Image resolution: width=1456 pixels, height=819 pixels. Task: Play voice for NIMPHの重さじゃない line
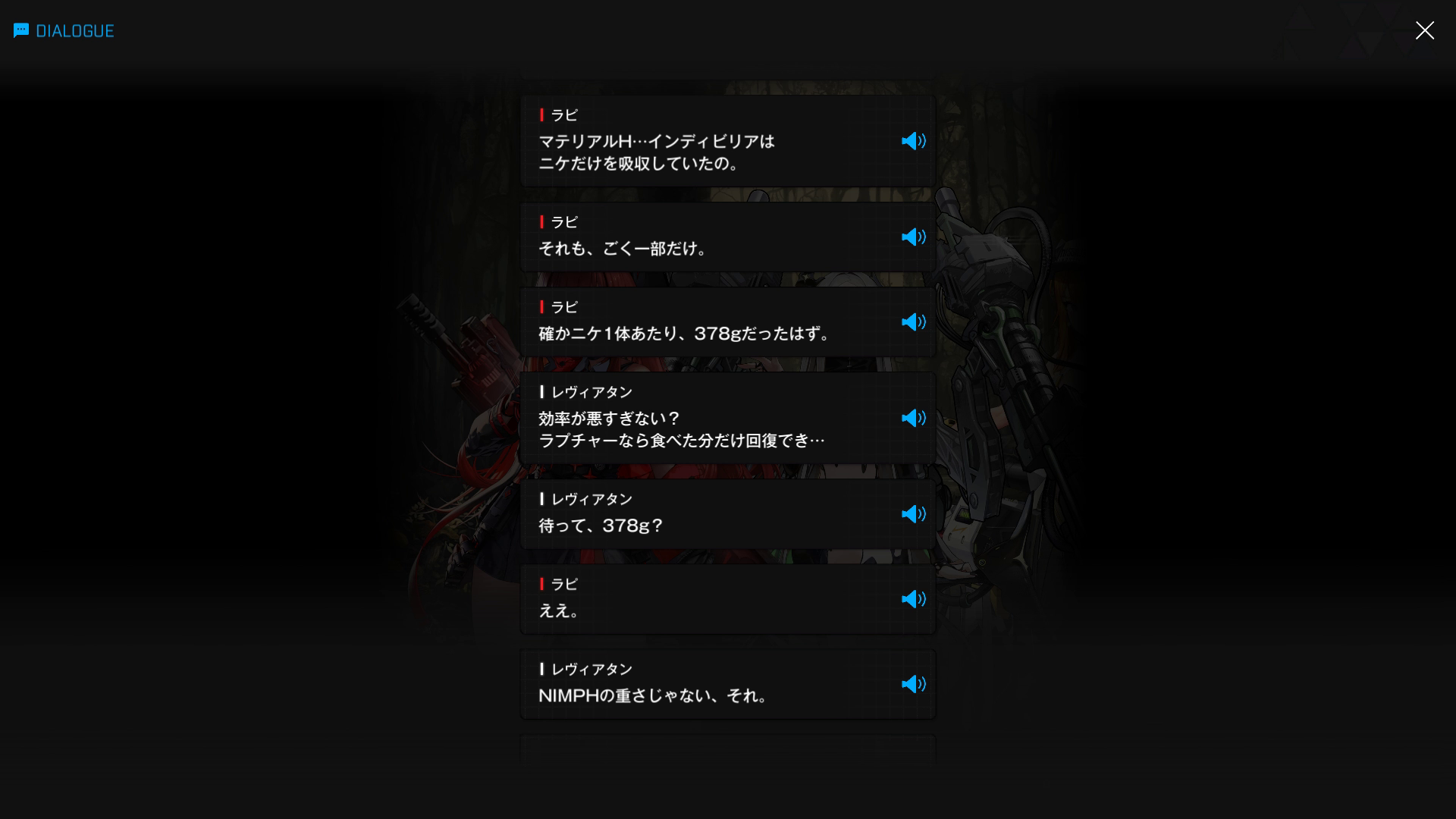pos(913,684)
